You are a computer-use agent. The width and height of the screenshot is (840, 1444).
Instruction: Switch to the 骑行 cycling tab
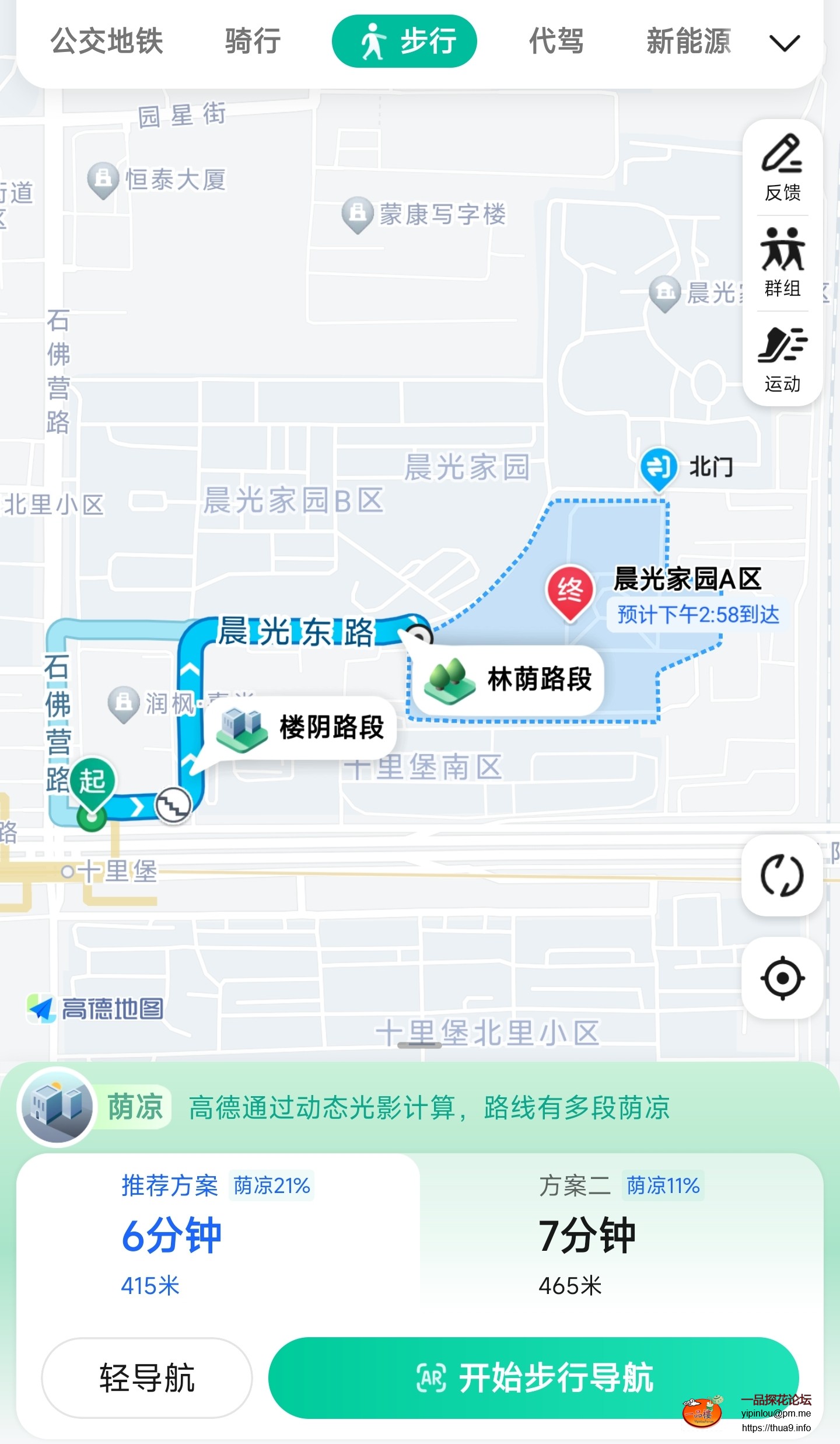tap(251, 41)
